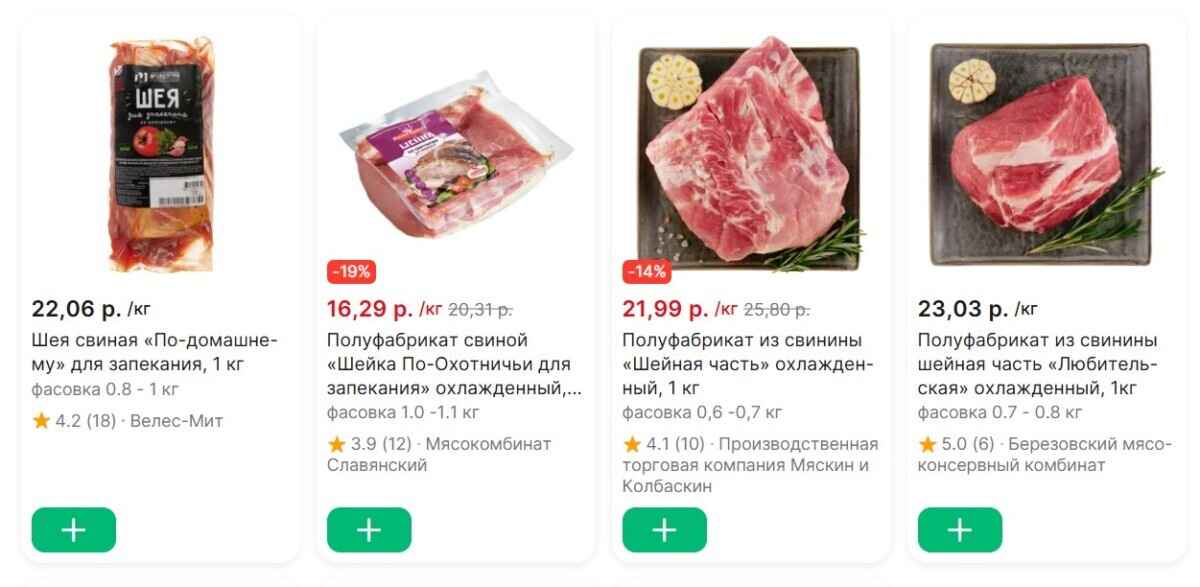Add «Шейка По-Охотничьи» to cart
The height and width of the screenshot is (587, 1200).
point(369,530)
